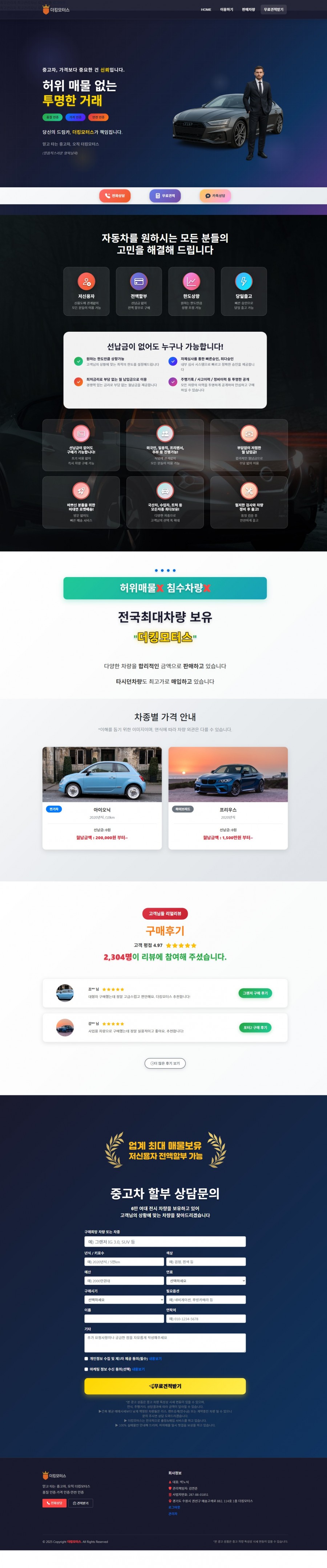Expand the 연료 fuel dropdown

[206, 1280]
